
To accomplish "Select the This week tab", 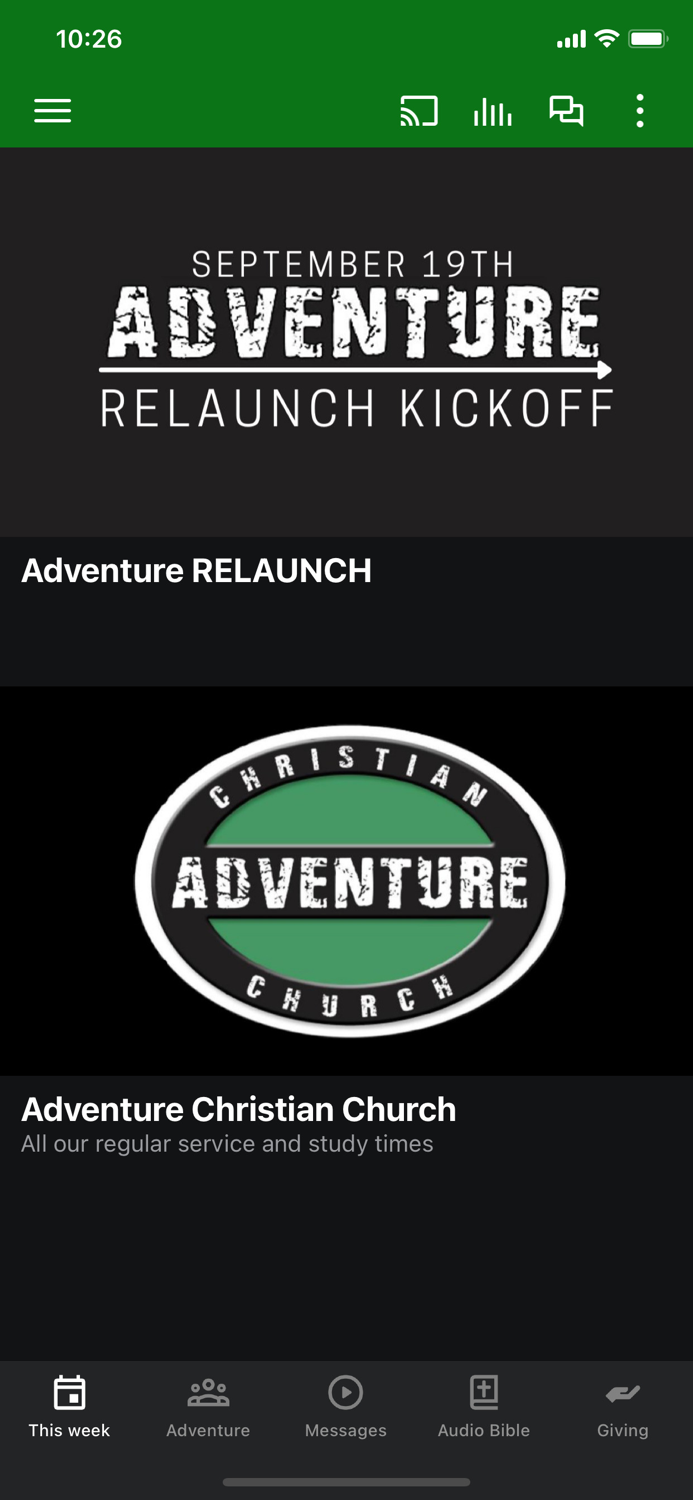I will pyautogui.click(x=69, y=1407).
